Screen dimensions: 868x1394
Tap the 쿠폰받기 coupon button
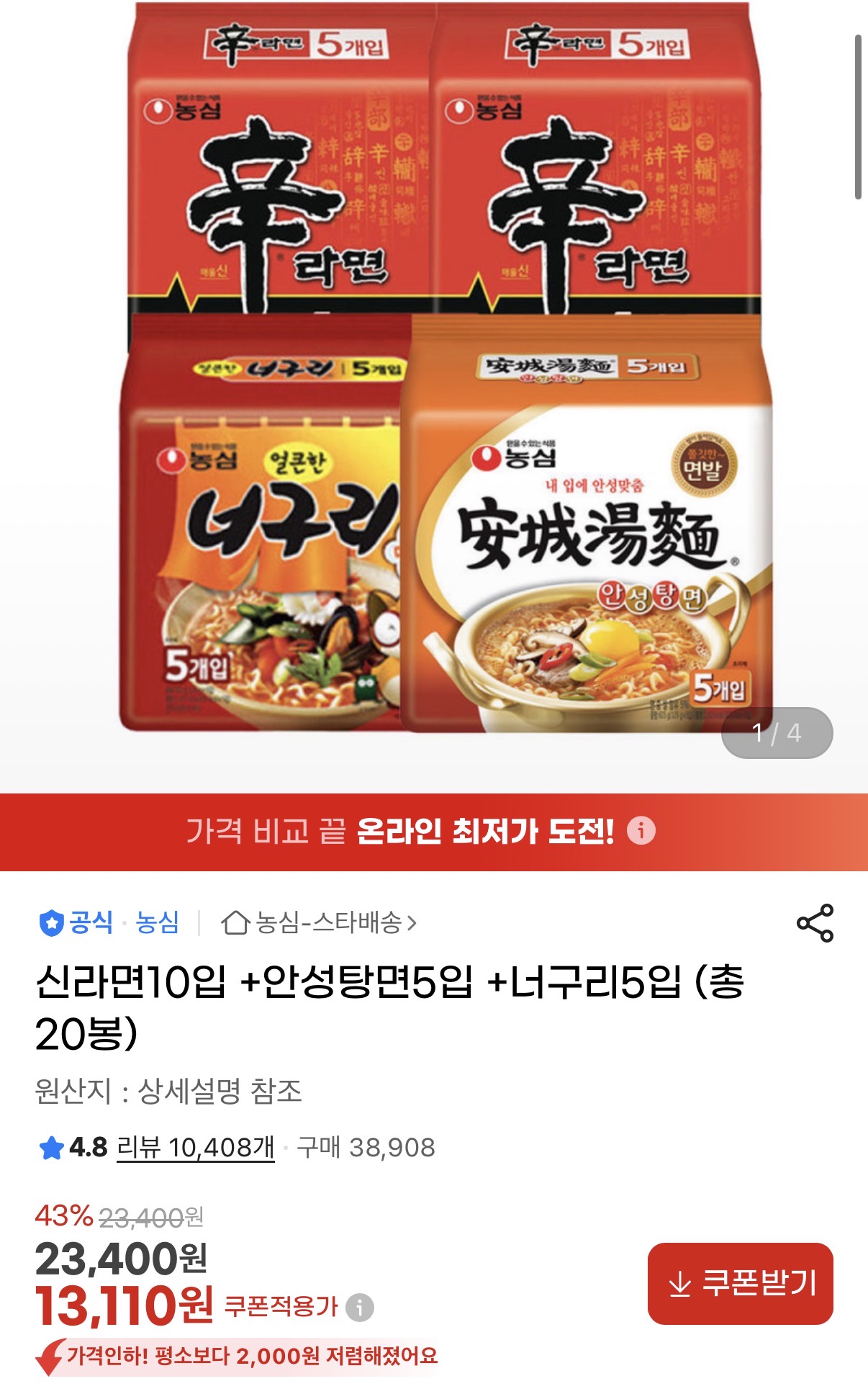[x=740, y=1284]
